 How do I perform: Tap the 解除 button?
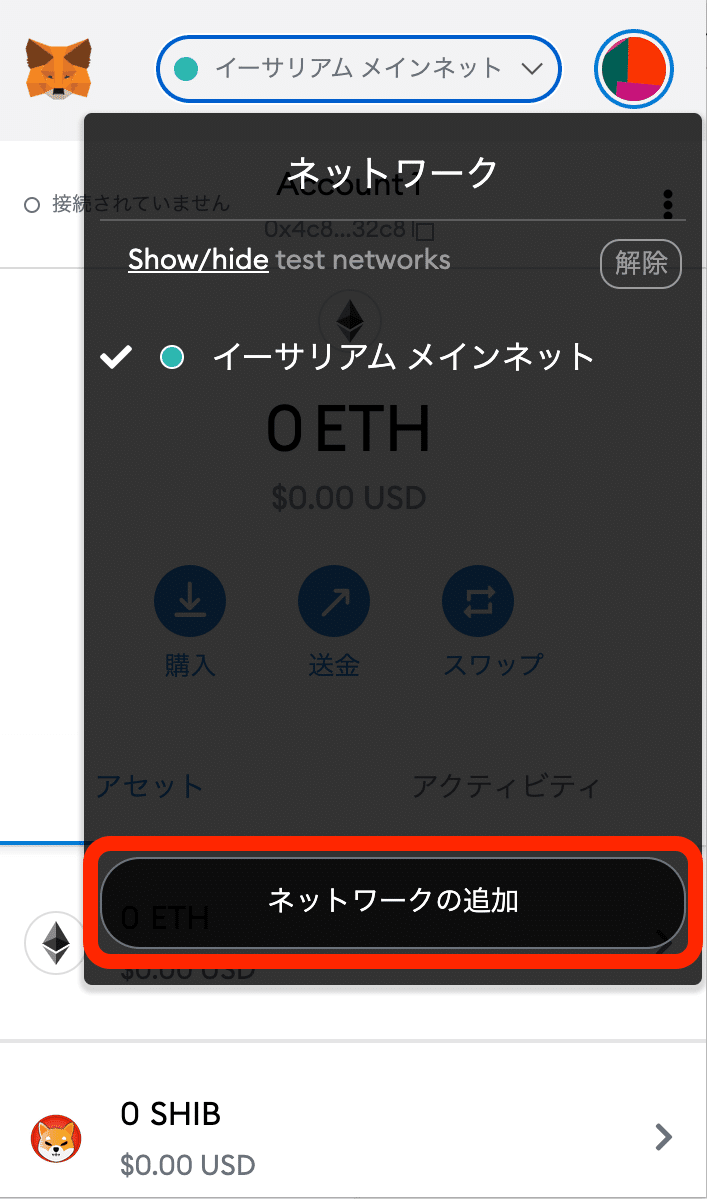[641, 264]
